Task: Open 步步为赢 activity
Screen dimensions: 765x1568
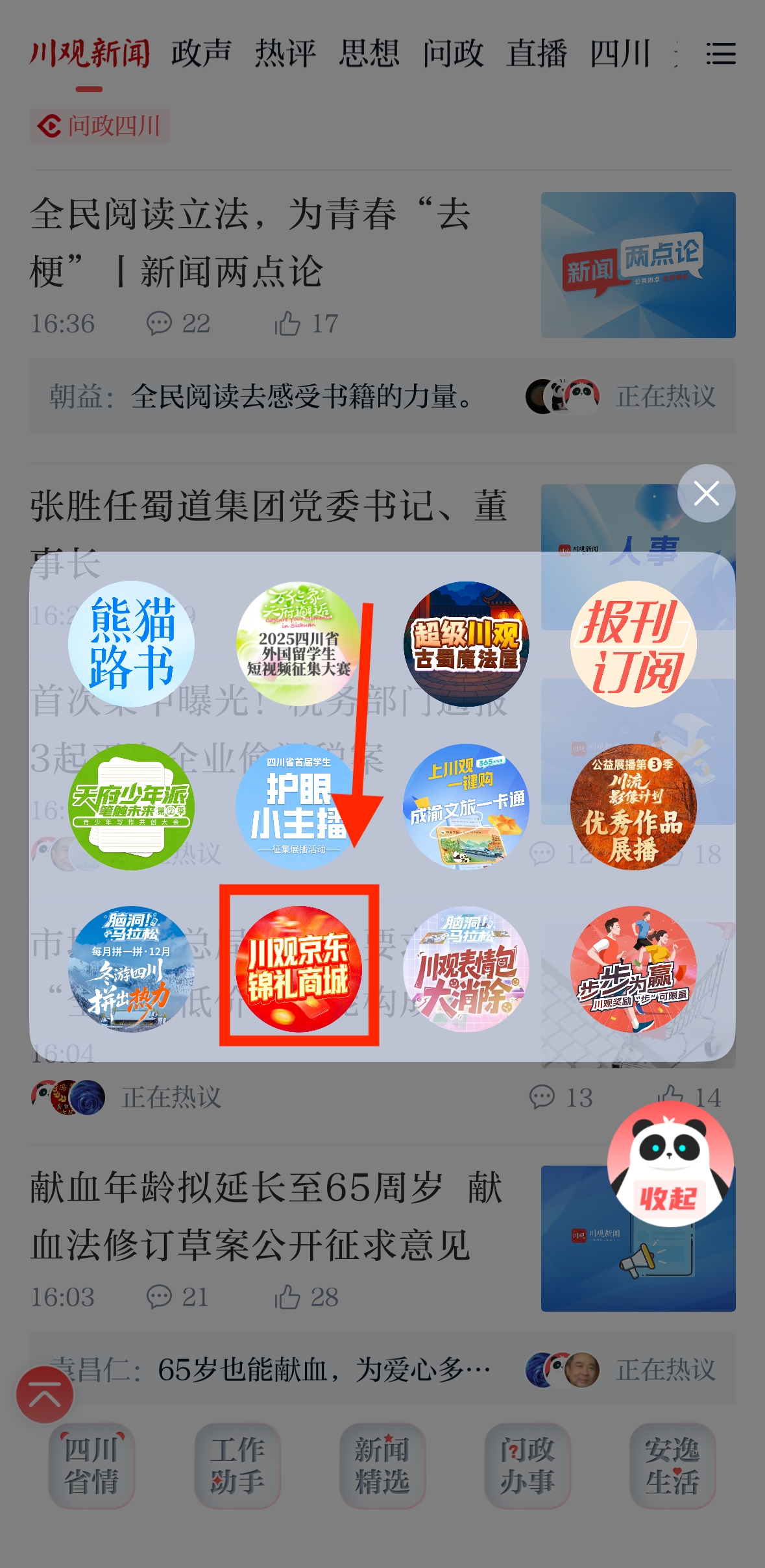Action: 633,968
